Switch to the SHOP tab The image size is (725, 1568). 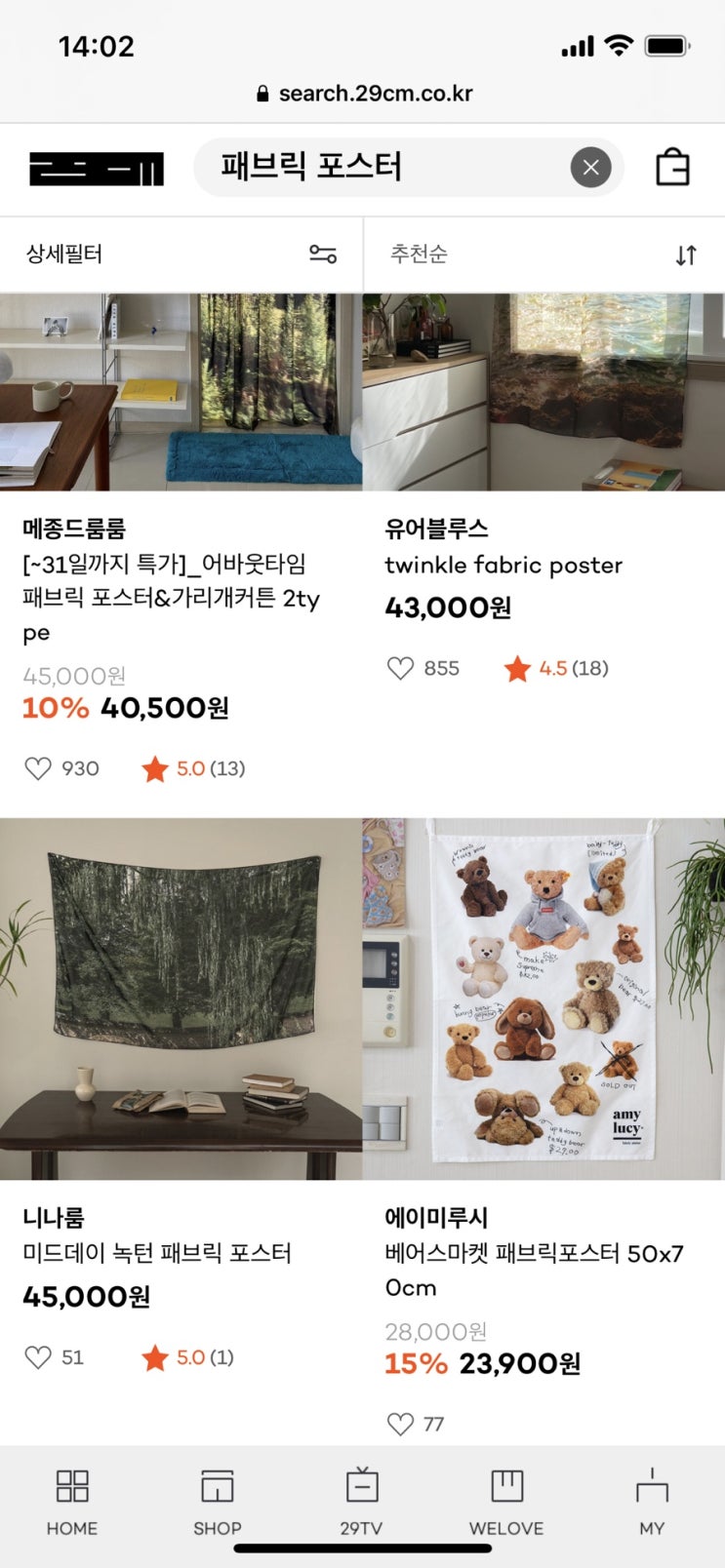[x=217, y=1502]
